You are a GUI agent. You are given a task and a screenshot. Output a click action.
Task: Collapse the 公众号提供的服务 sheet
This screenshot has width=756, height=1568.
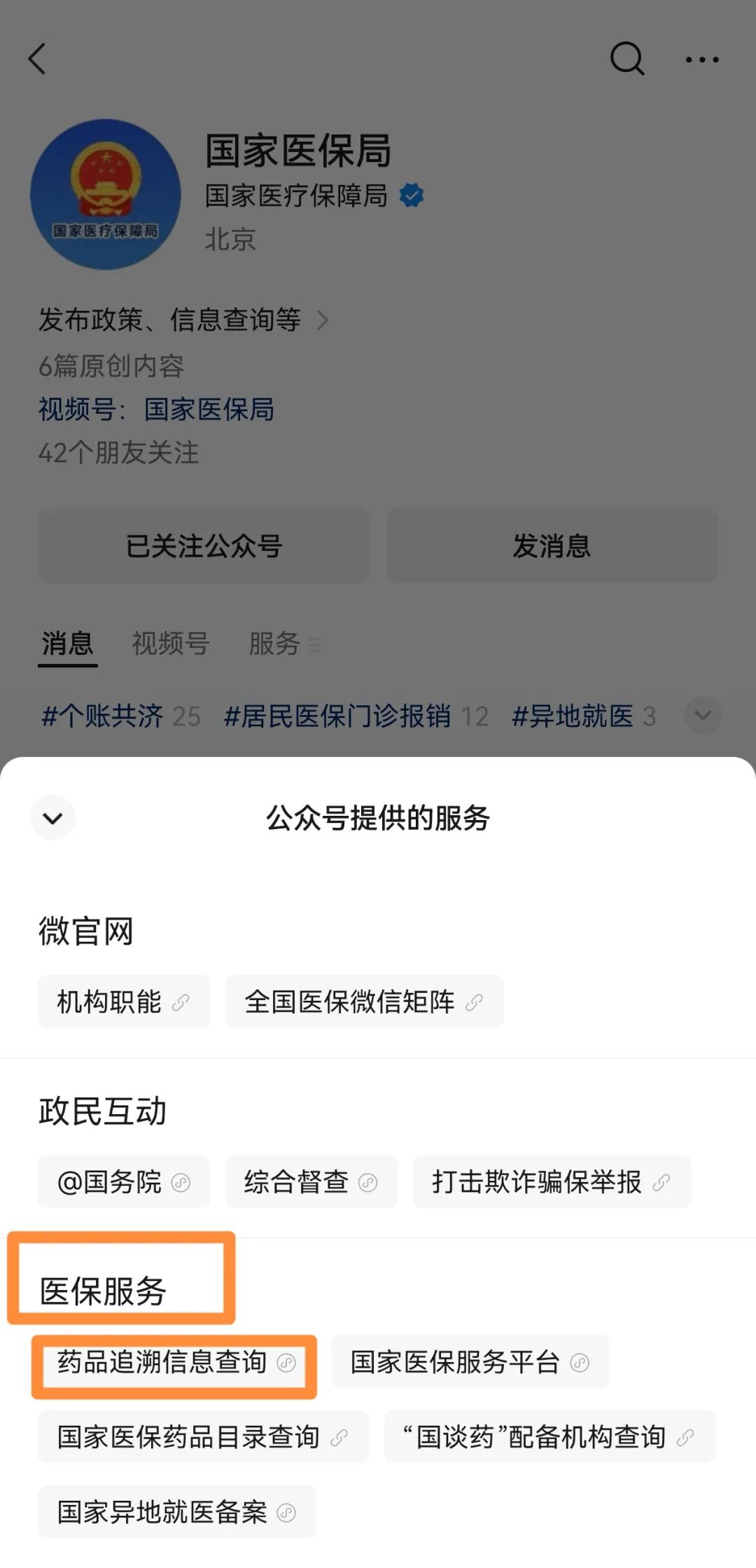click(52, 817)
